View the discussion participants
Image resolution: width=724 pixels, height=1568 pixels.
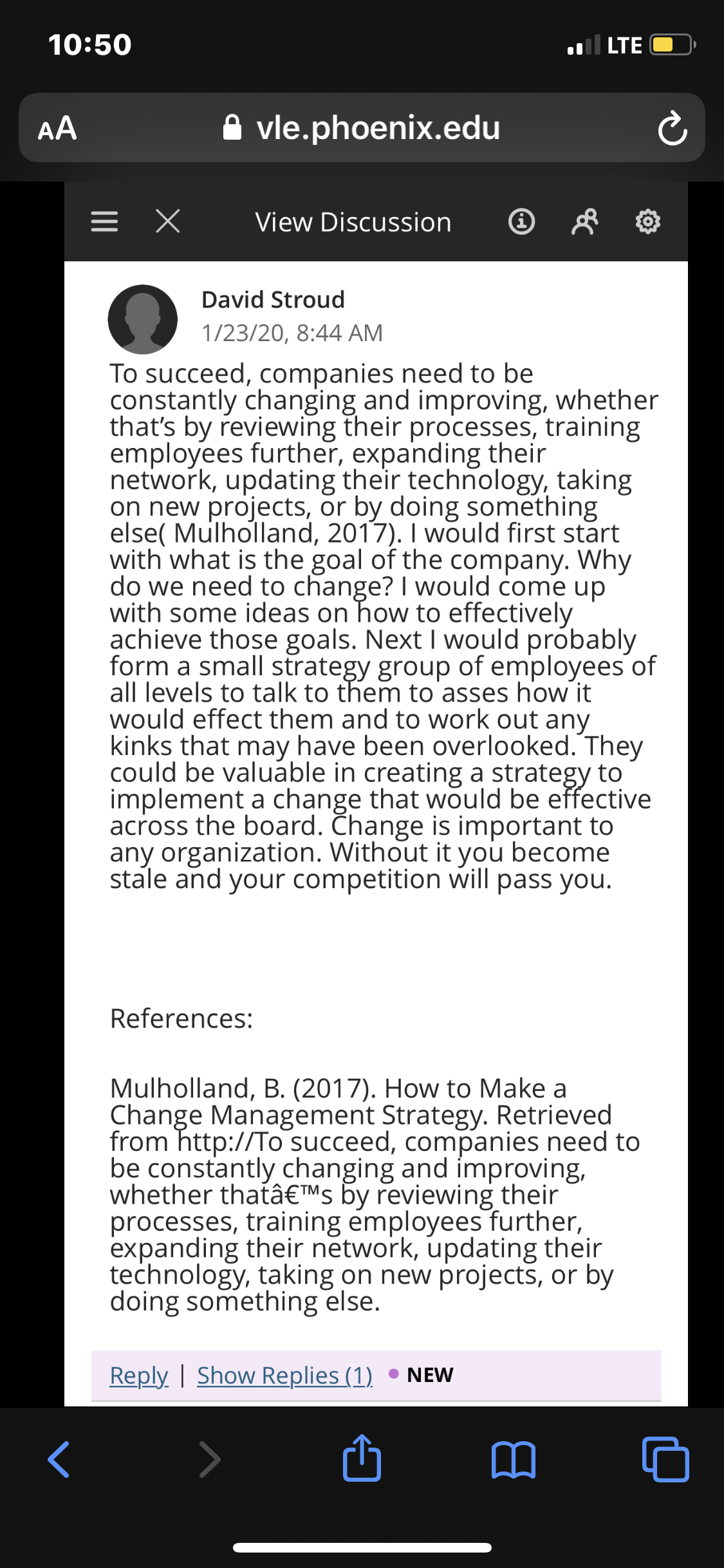(584, 221)
